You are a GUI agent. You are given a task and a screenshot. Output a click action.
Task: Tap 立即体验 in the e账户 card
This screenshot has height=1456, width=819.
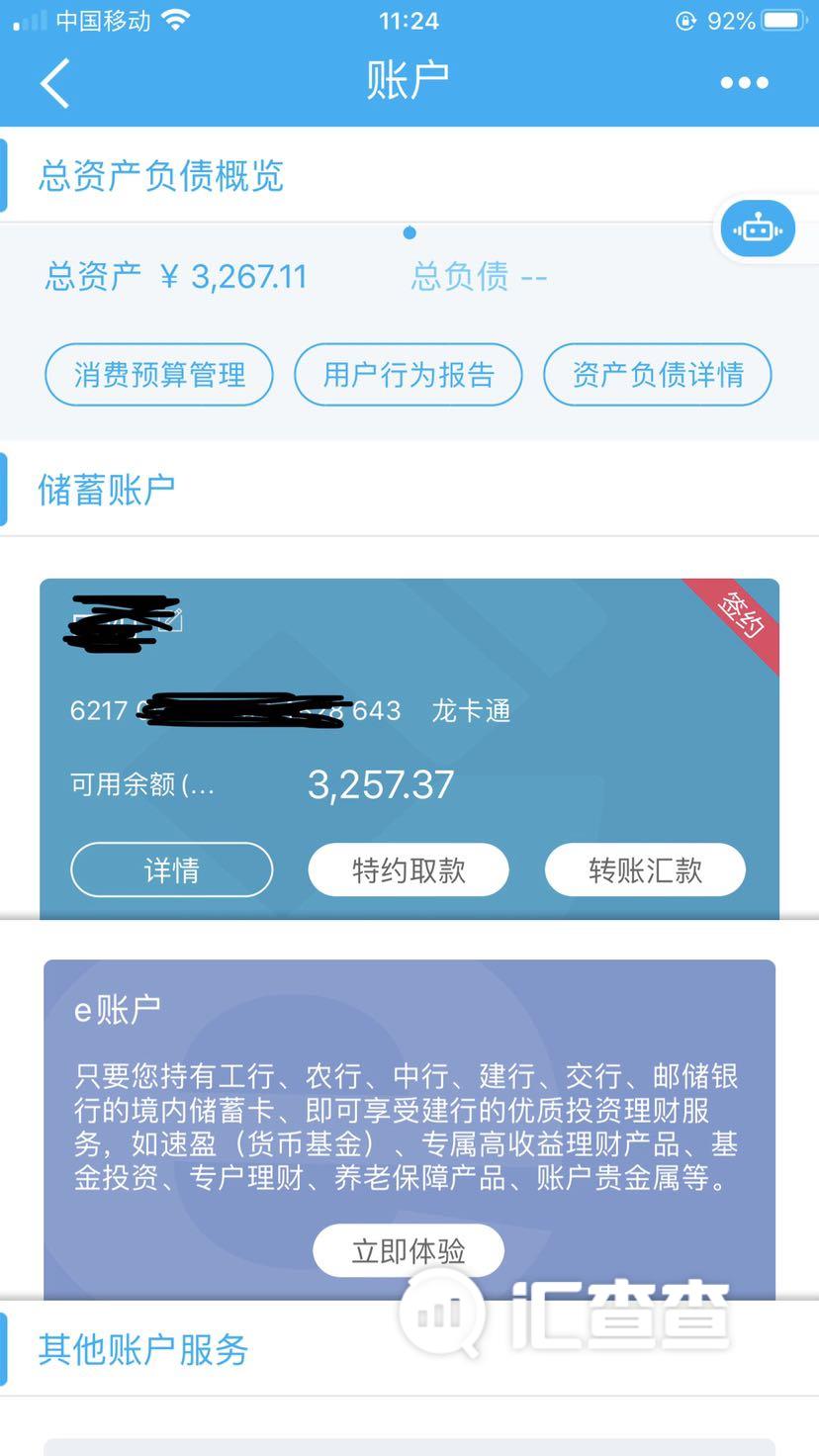[x=409, y=1250]
